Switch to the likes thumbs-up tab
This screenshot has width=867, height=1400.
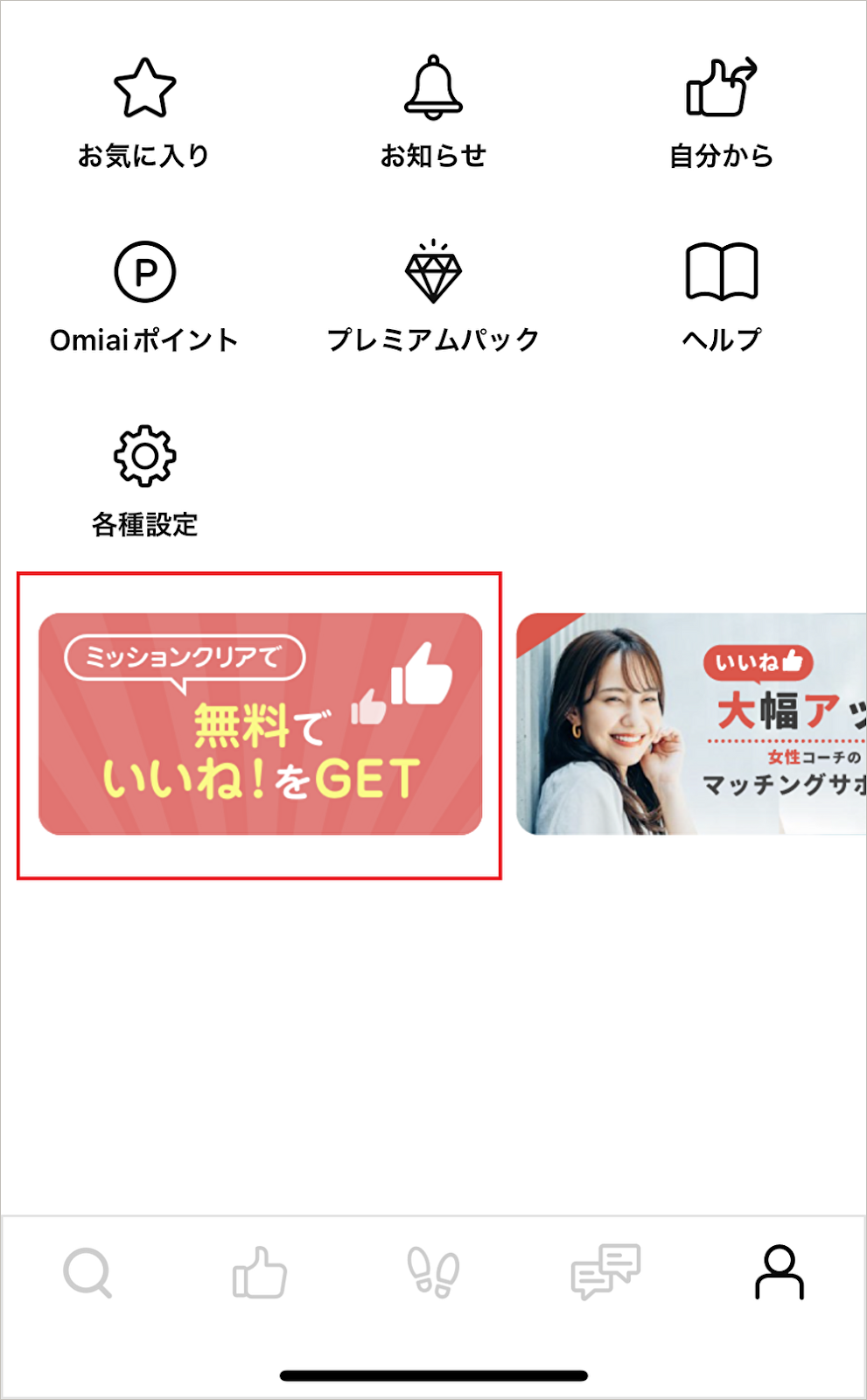tap(260, 1272)
